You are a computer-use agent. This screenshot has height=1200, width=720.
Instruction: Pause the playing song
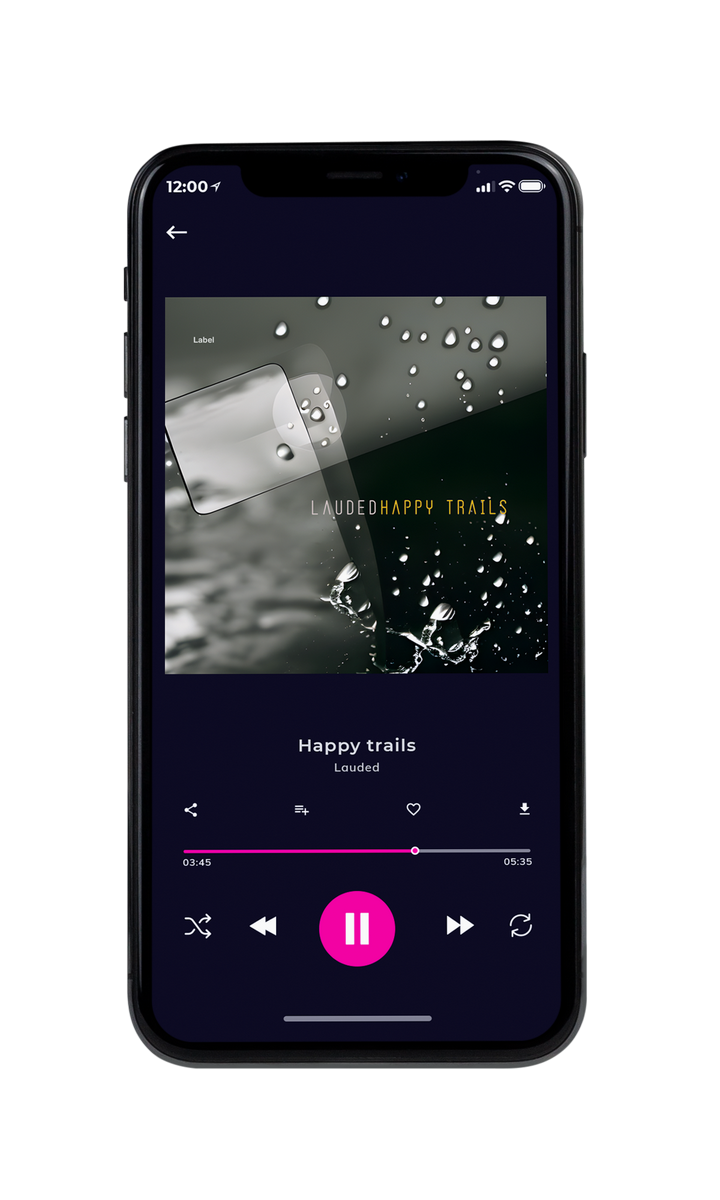point(357,928)
